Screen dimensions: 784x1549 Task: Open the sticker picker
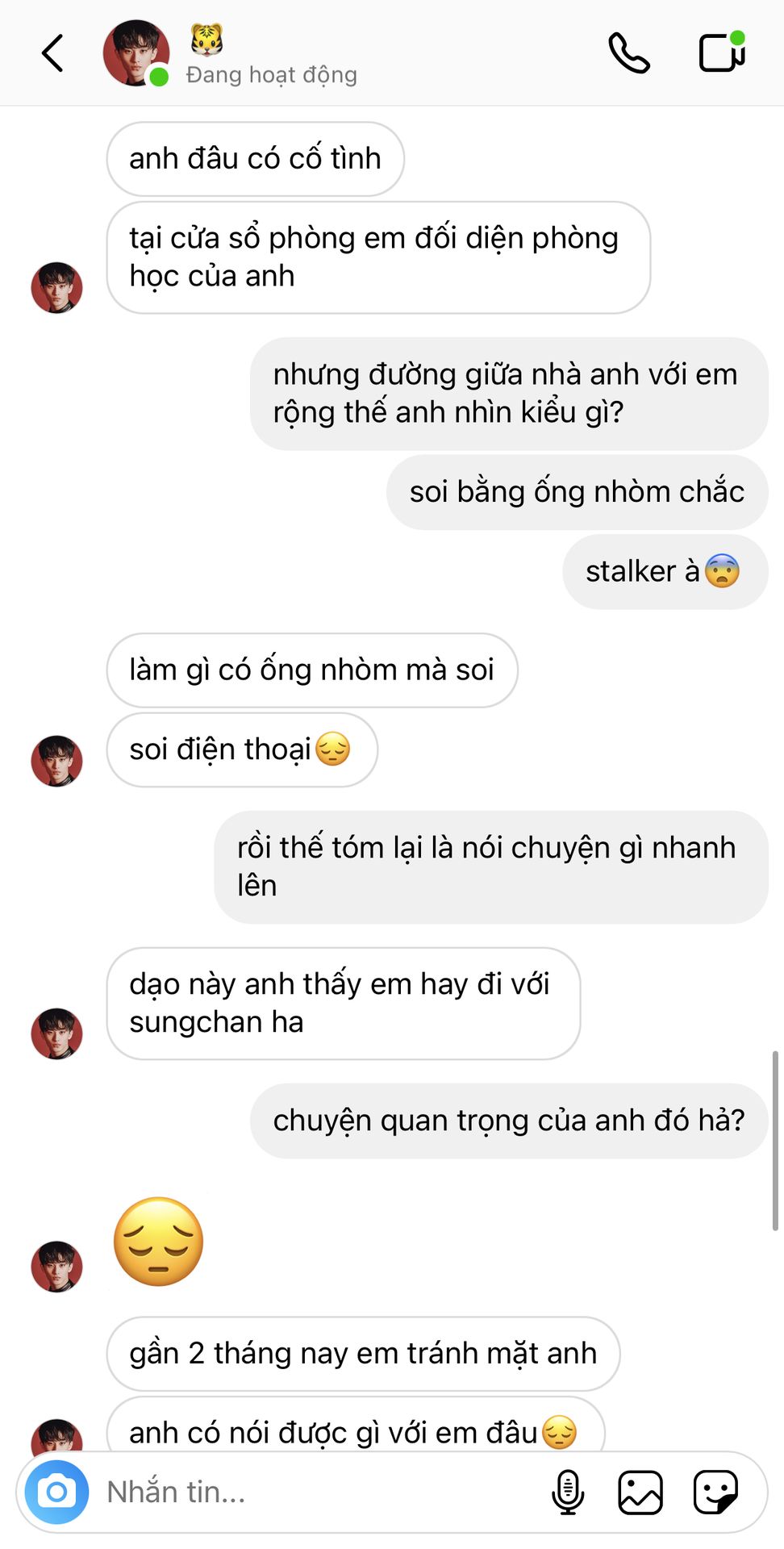[x=715, y=1492]
